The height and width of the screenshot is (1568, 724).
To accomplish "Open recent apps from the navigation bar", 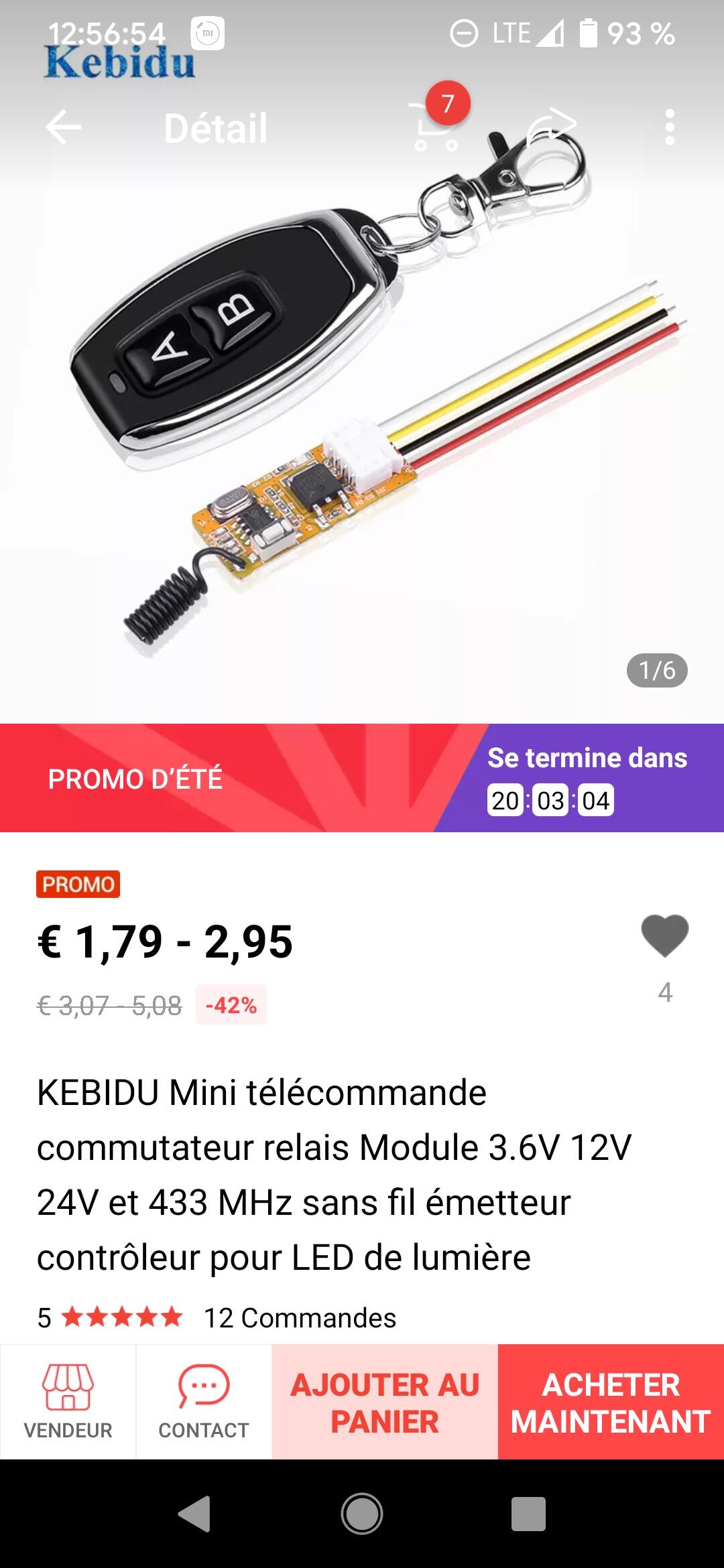I will pos(528,1514).
